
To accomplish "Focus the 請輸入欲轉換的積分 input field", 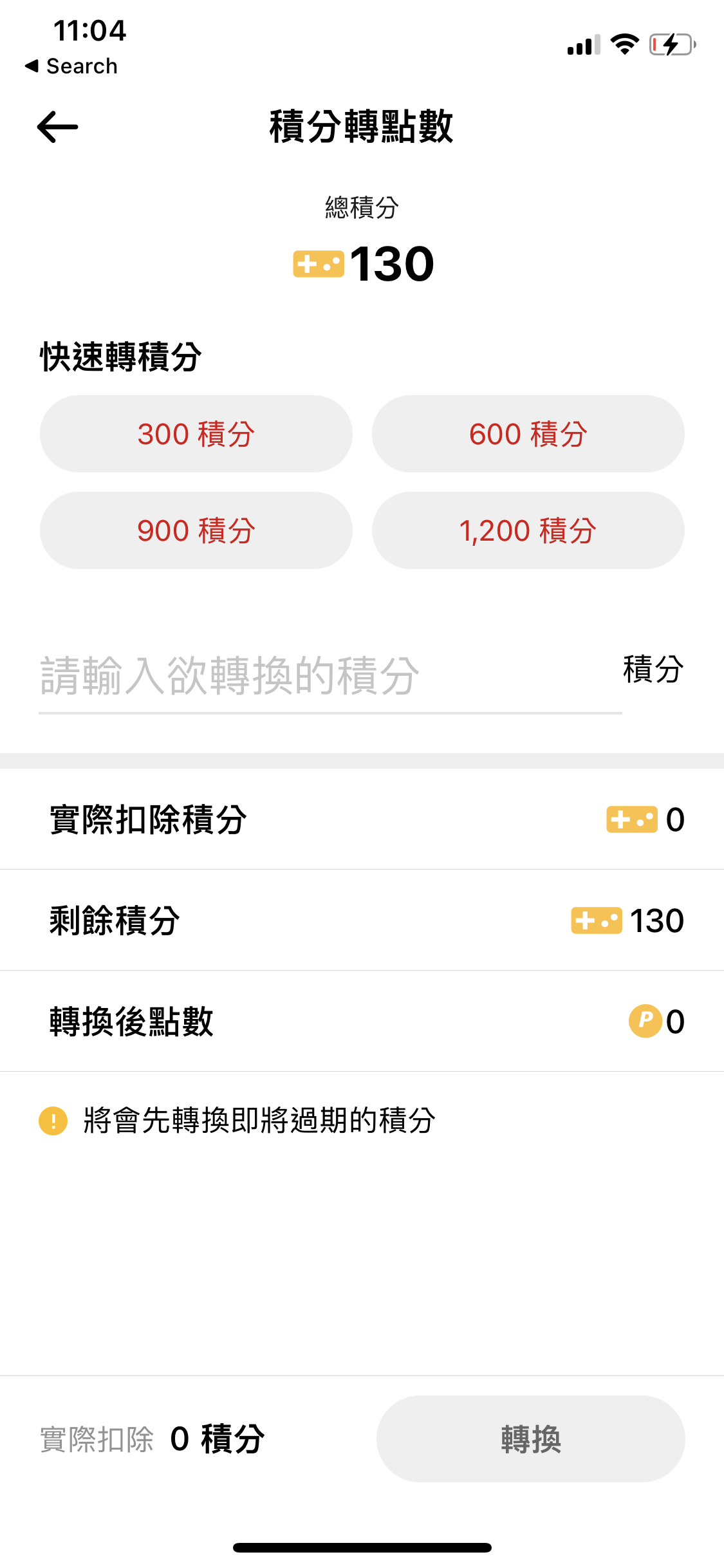I will (330, 677).
